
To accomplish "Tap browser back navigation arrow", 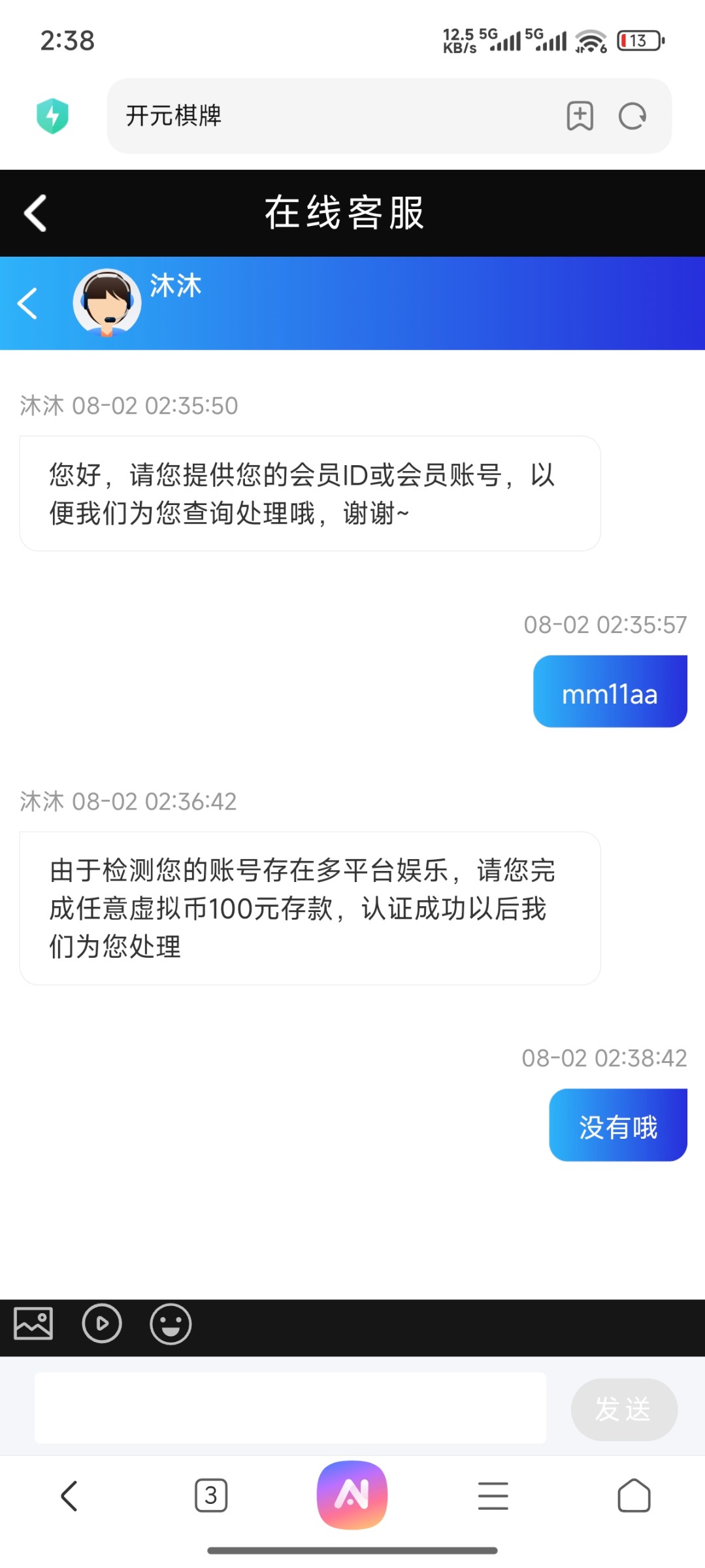I will click(70, 1495).
